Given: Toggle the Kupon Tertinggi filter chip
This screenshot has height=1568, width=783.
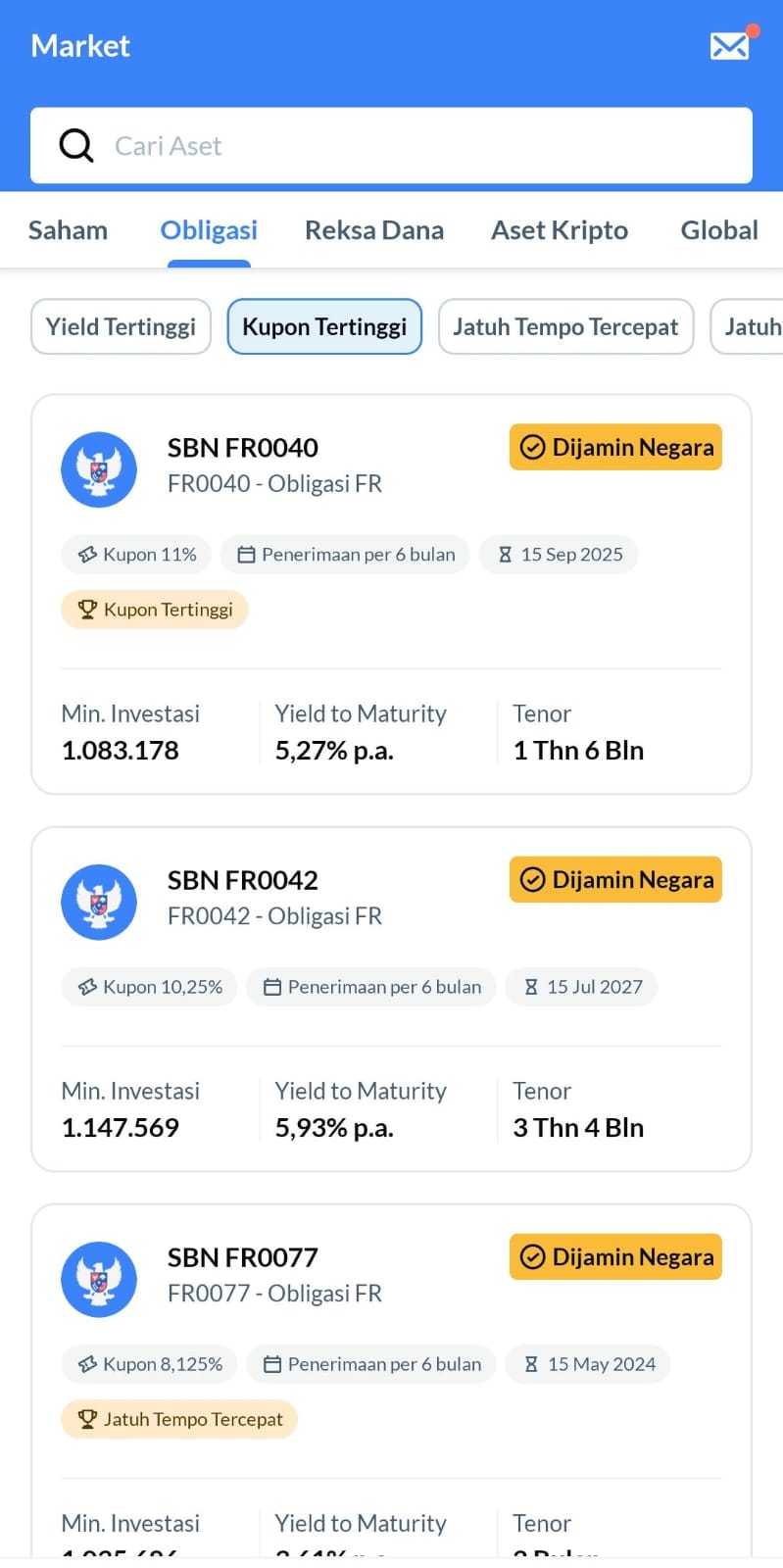Looking at the screenshot, I should [324, 326].
